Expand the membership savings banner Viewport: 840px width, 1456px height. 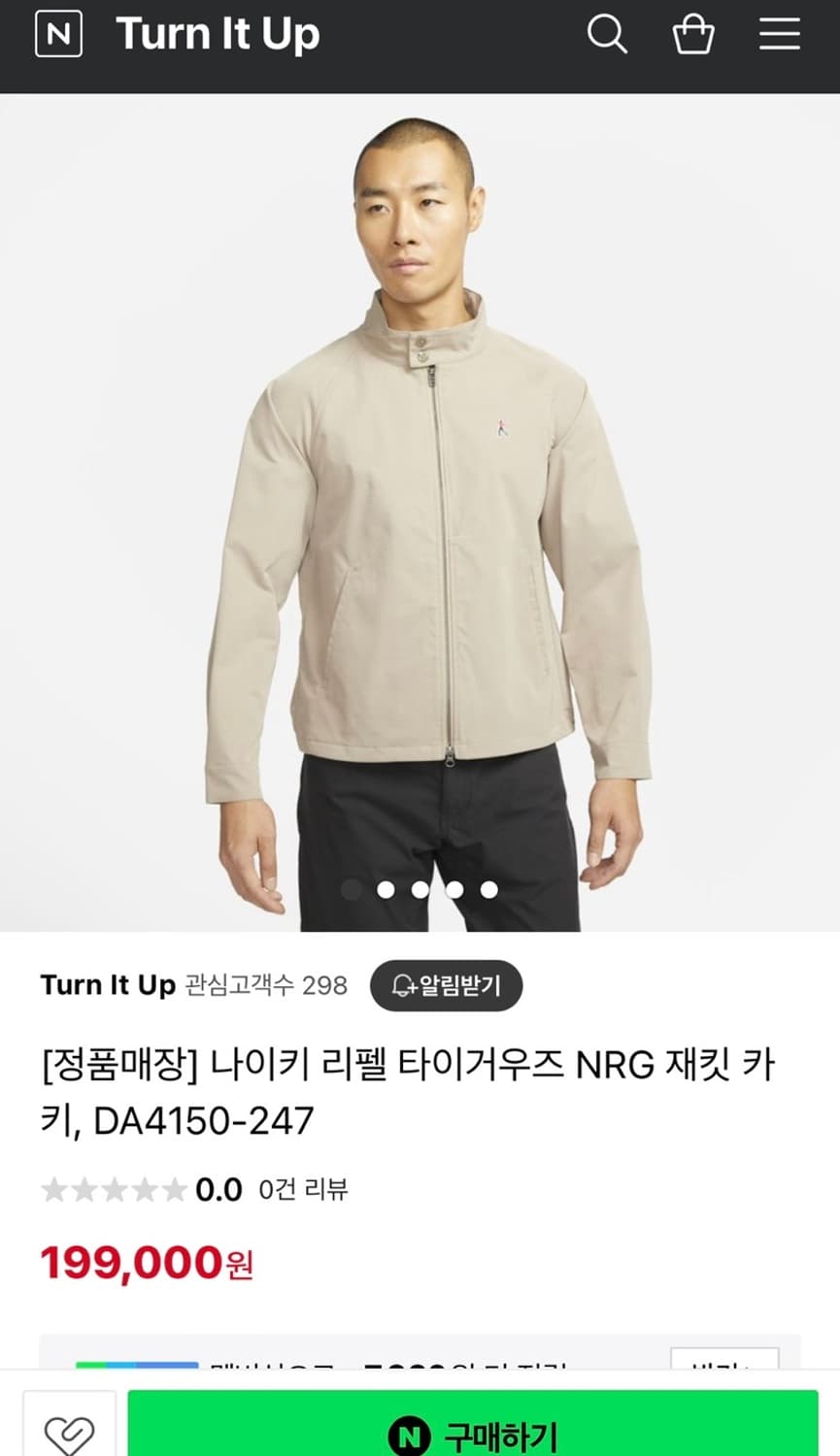[388, 1361]
